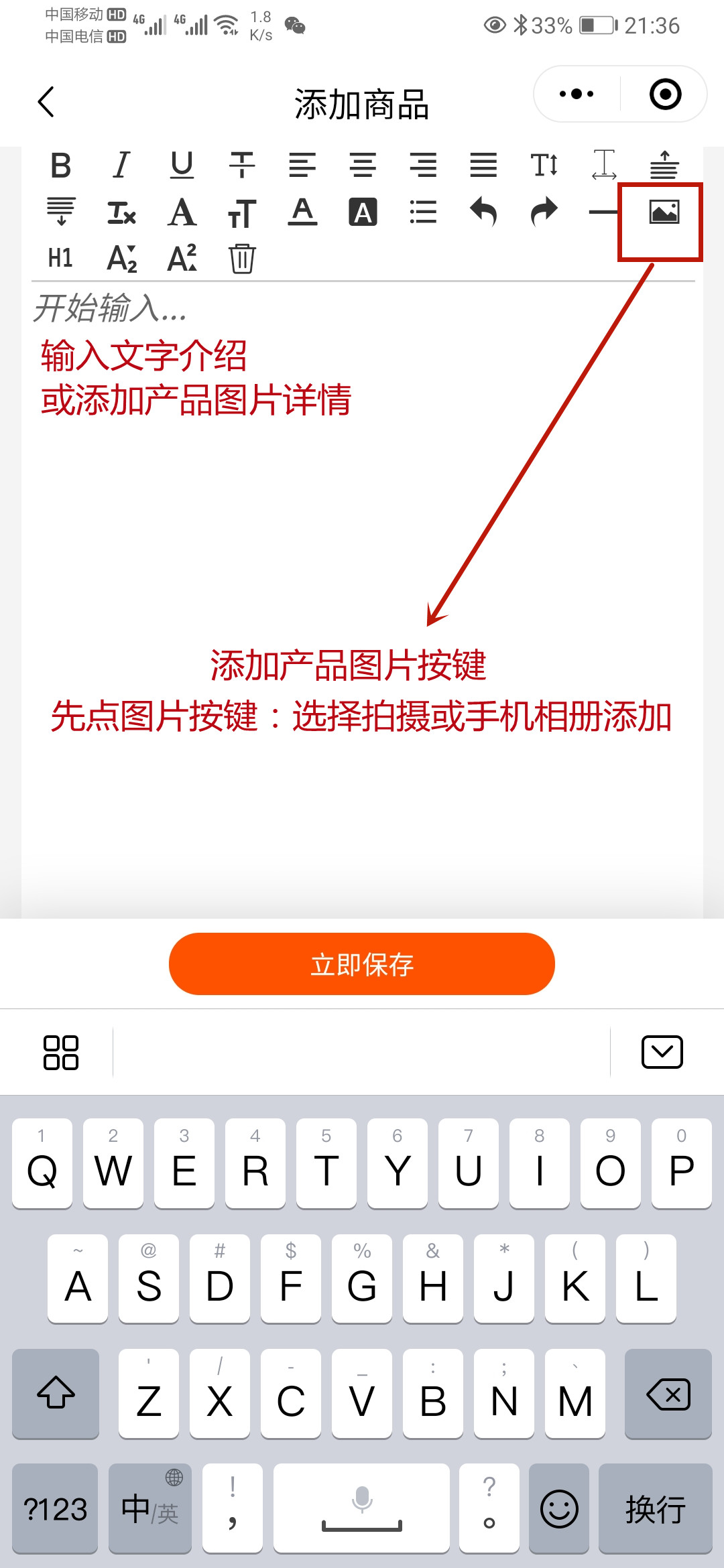Center-align the text
724x1568 pixels.
point(363,165)
